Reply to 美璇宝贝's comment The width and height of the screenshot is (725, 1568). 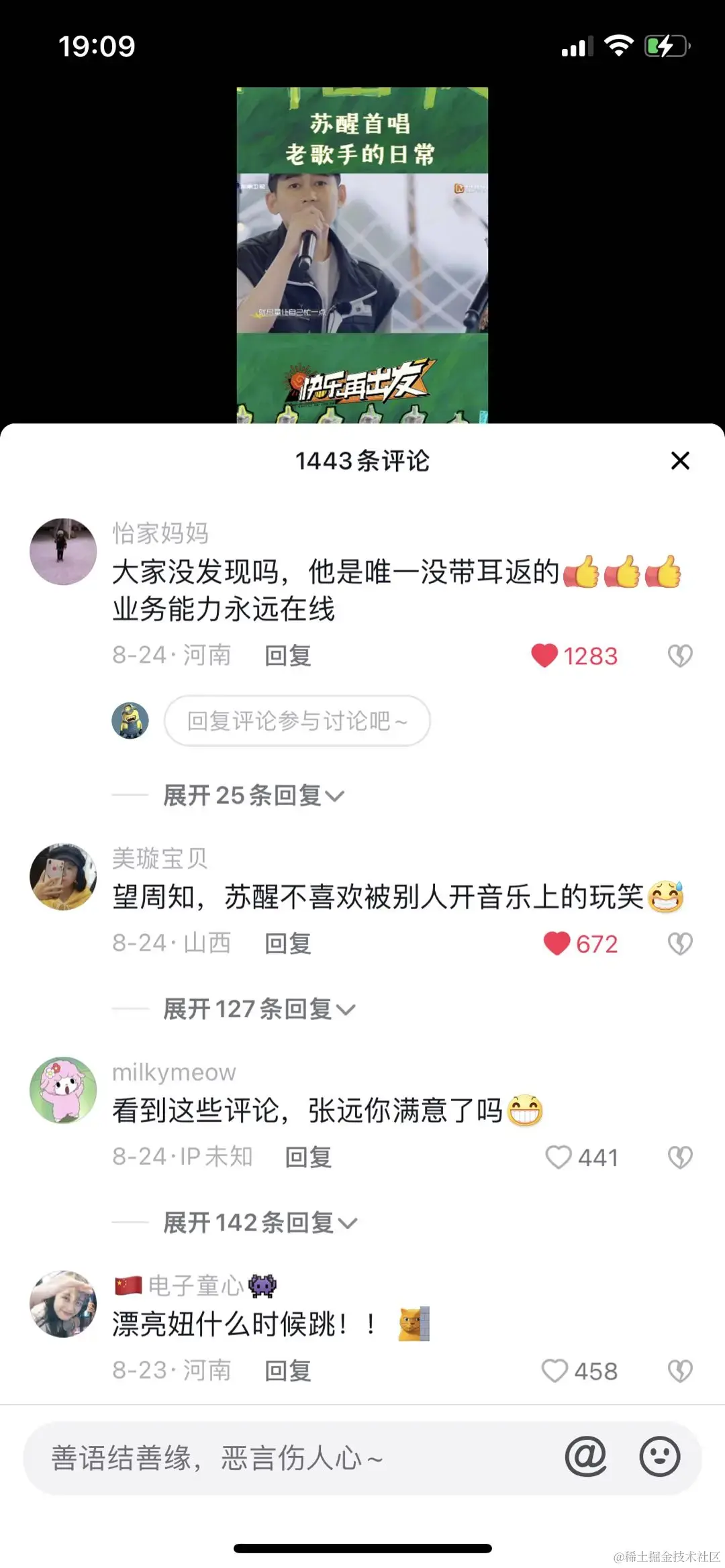(287, 943)
